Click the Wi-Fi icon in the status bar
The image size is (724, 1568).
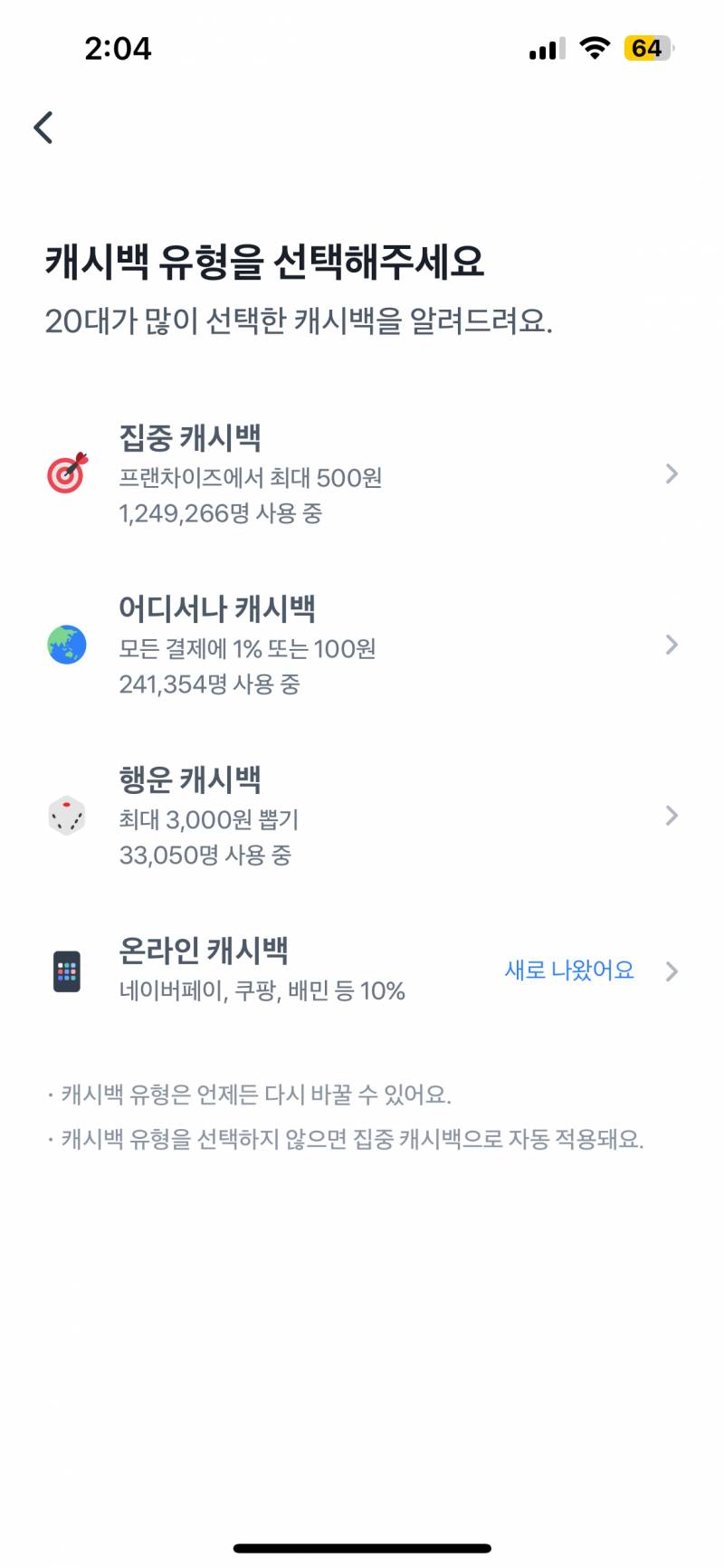(x=594, y=50)
